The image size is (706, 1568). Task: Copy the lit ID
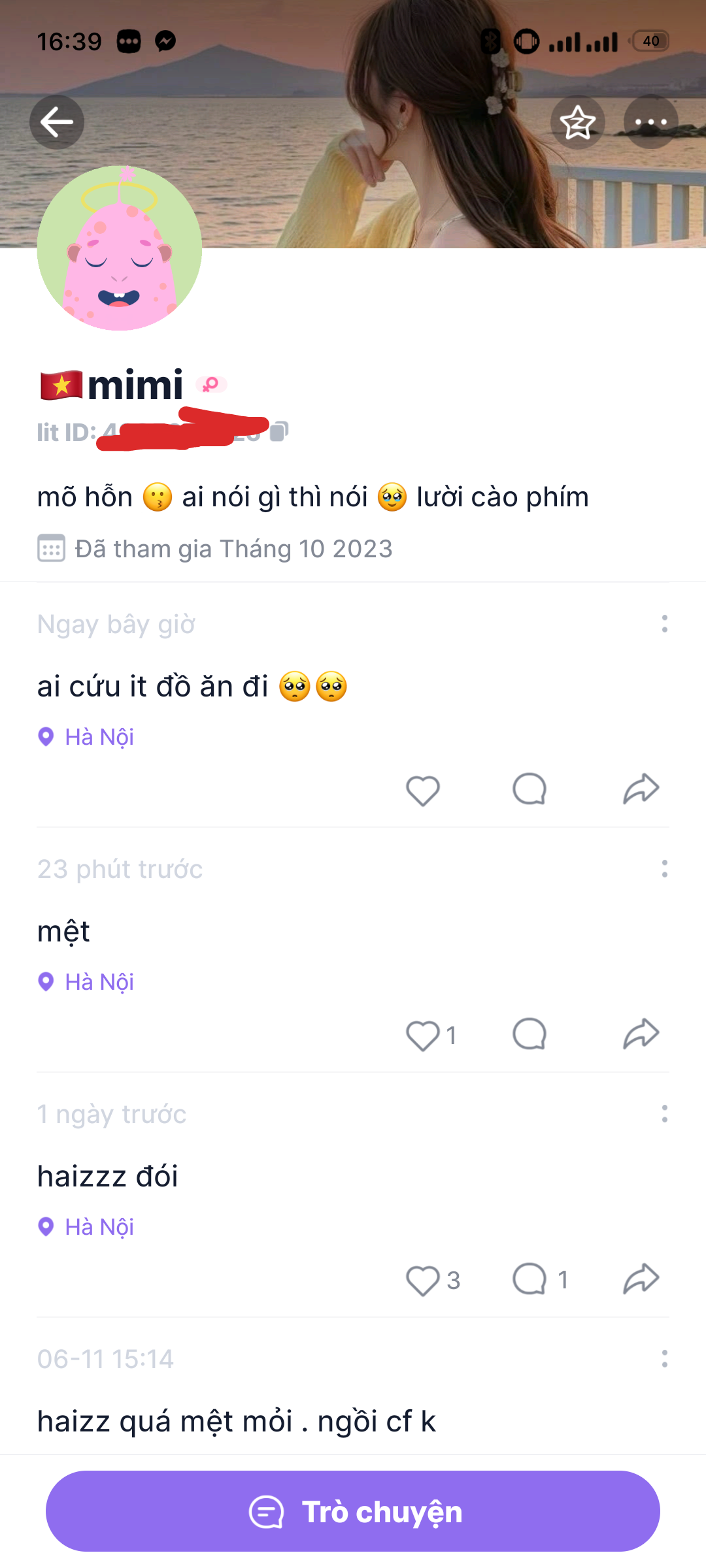point(279,431)
